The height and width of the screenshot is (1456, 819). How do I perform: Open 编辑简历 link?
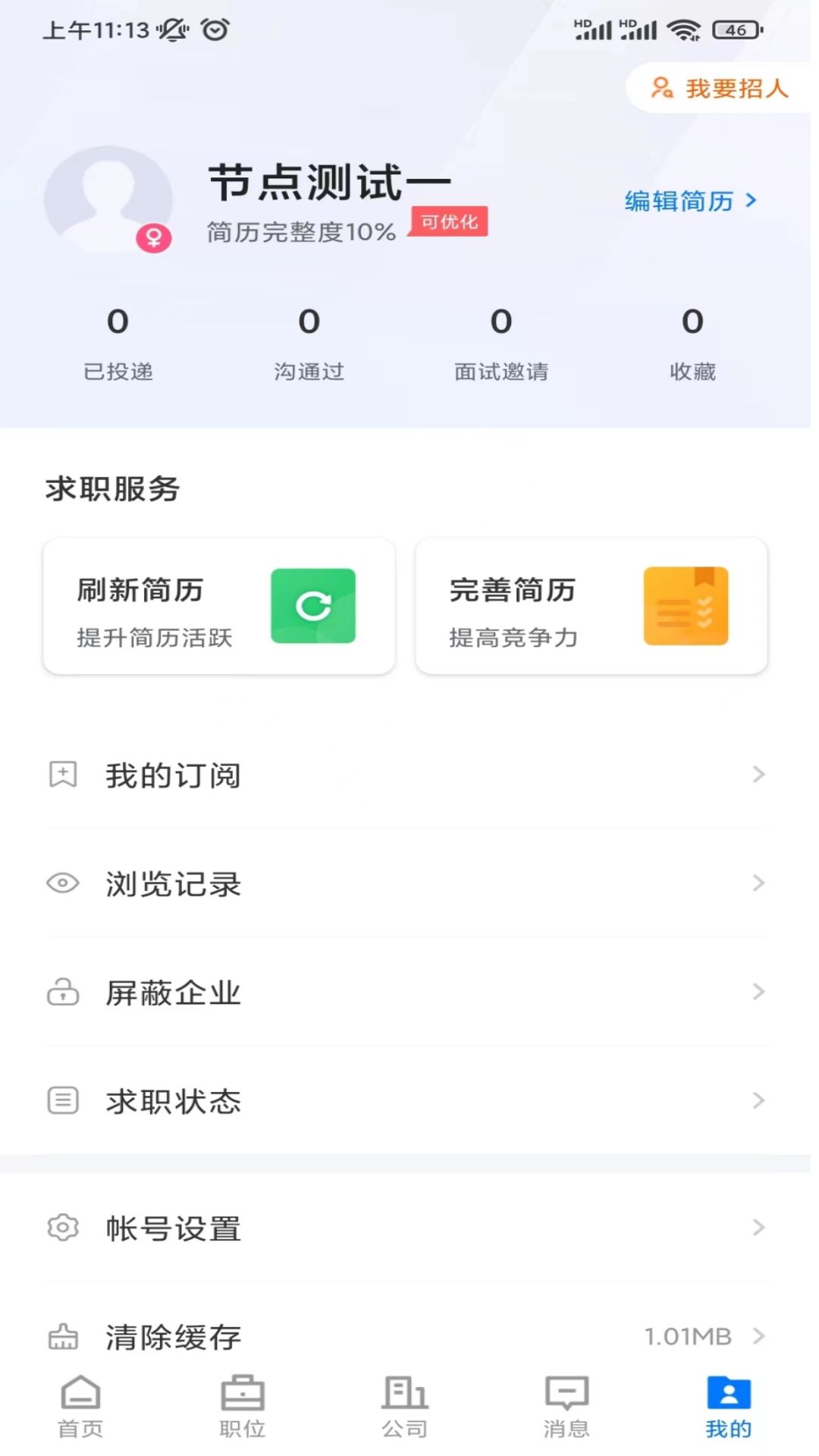click(x=691, y=201)
